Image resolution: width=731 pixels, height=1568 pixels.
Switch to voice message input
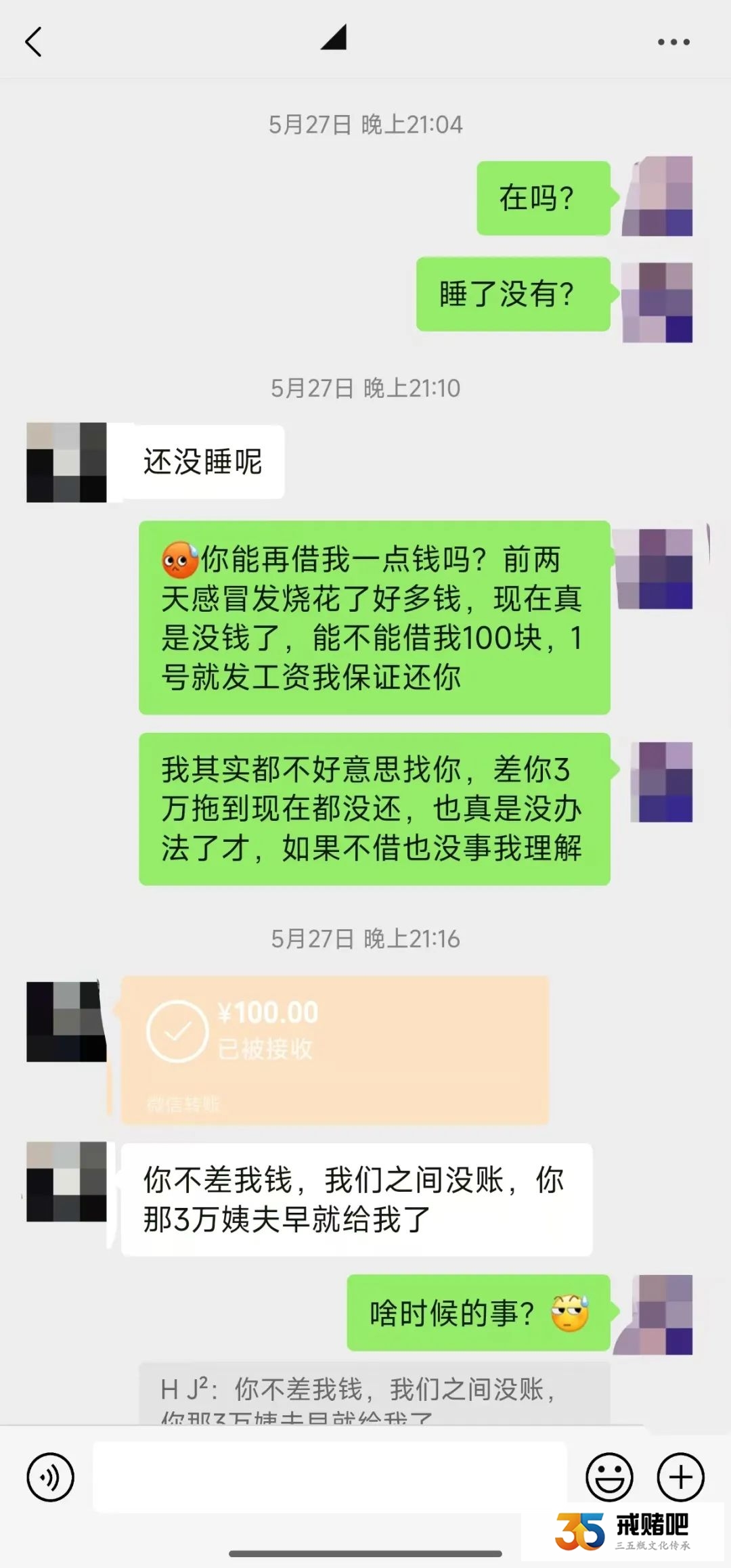click(50, 1477)
